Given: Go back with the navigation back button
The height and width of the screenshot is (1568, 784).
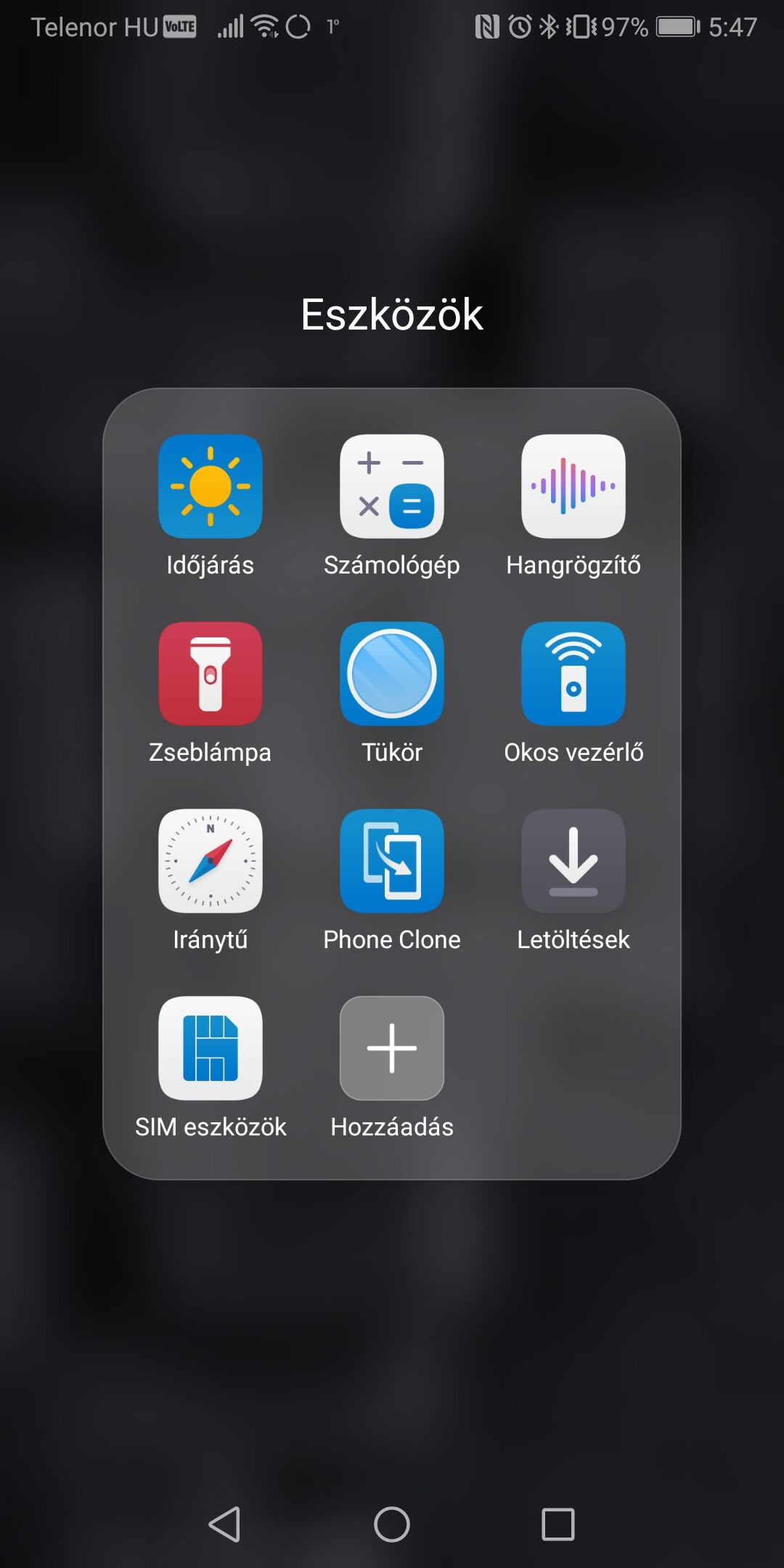Looking at the screenshot, I should pyautogui.click(x=224, y=1524).
